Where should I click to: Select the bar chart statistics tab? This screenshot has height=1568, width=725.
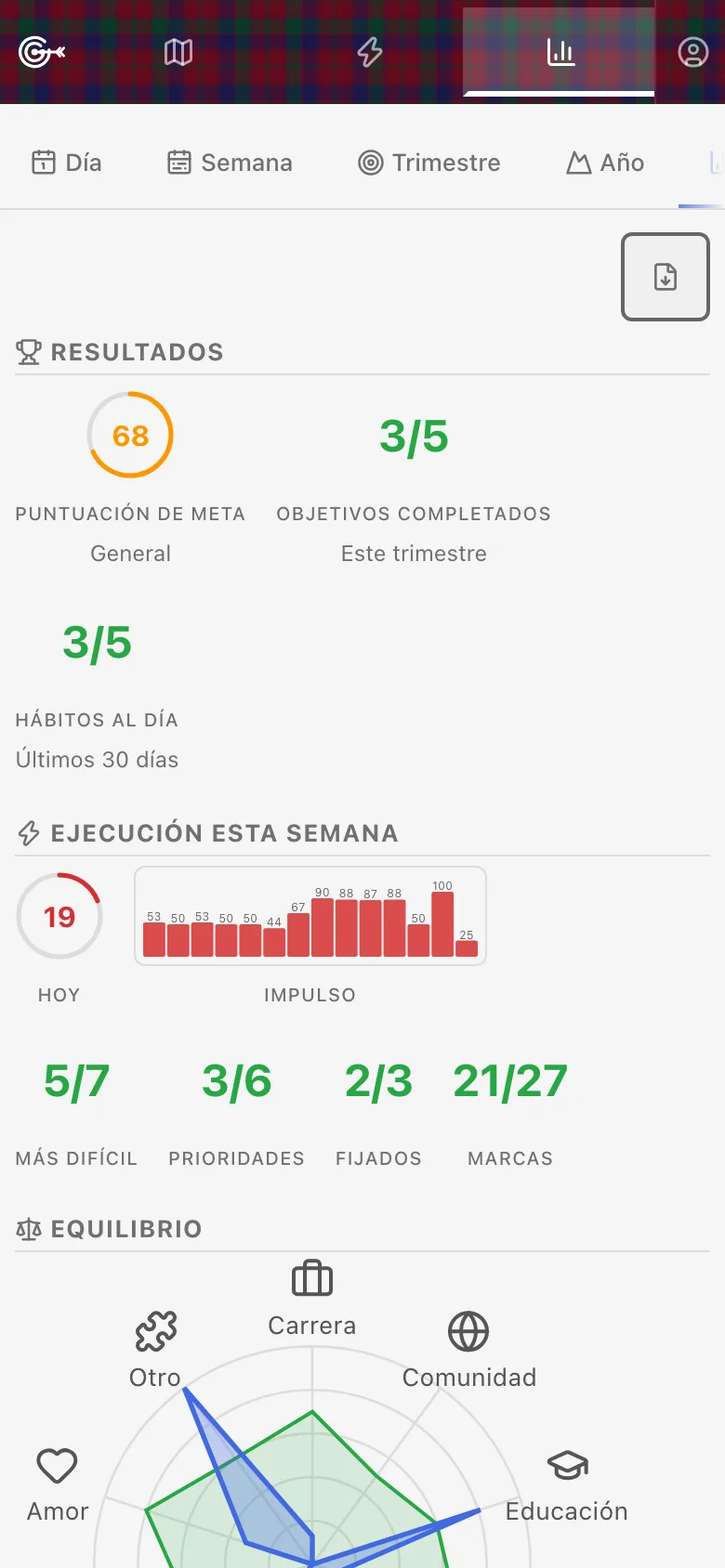coord(560,52)
